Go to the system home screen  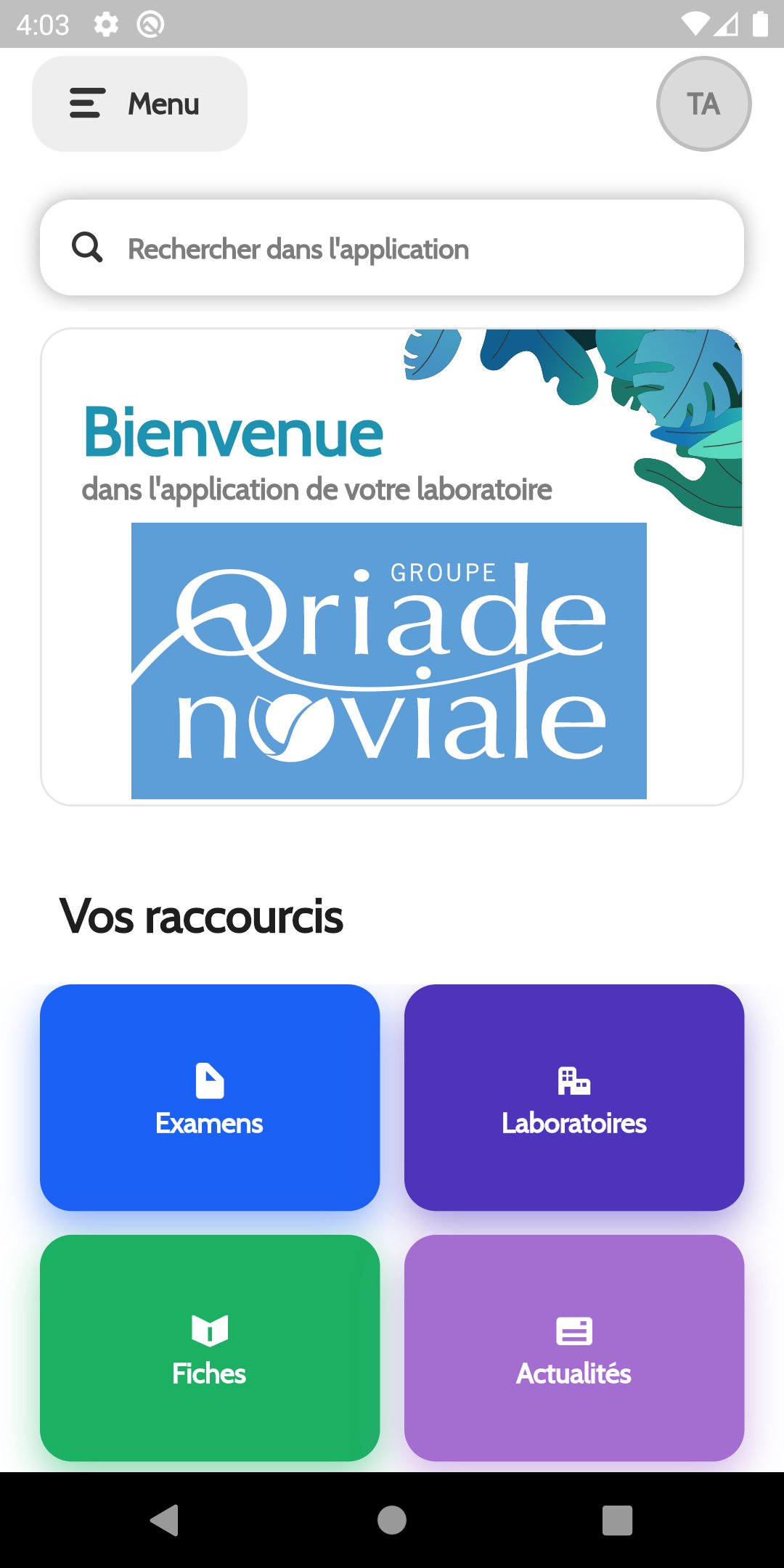pyautogui.click(x=392, y=1520)
